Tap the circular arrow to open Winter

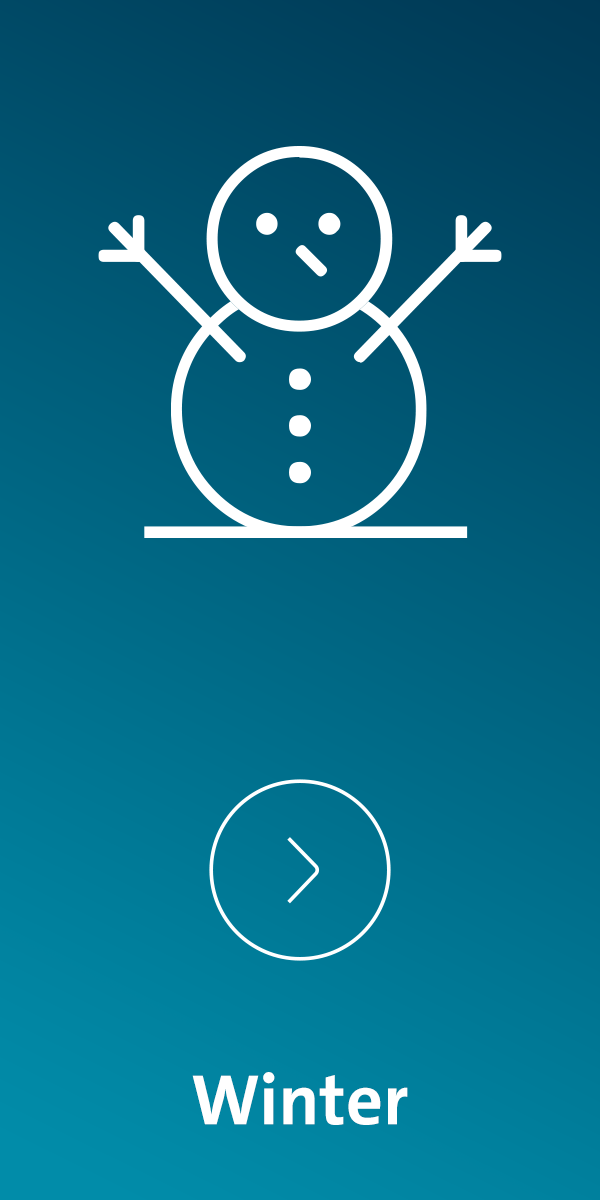(300, 870)
